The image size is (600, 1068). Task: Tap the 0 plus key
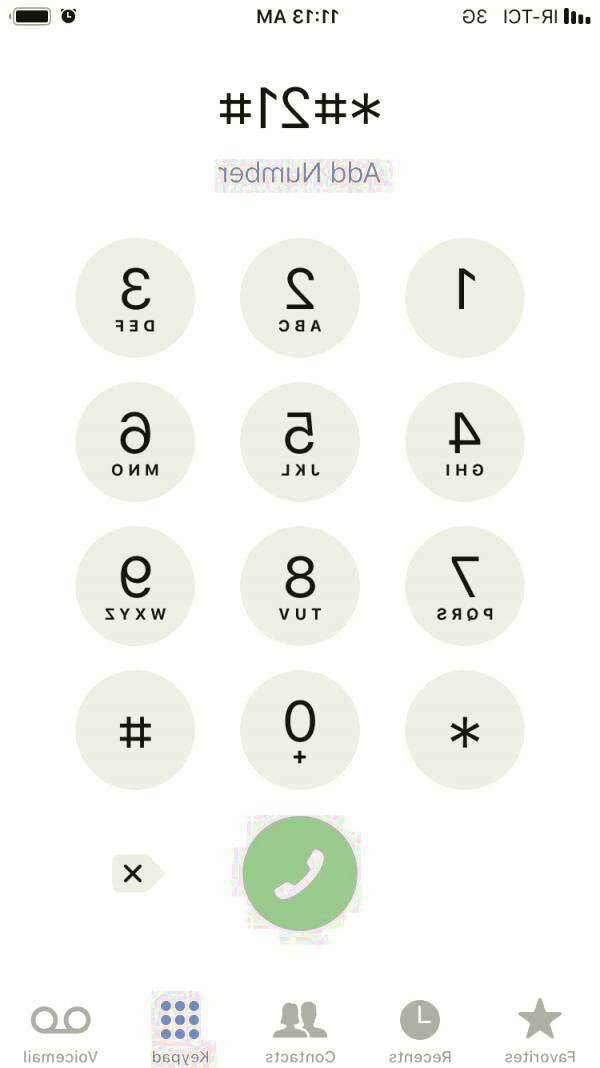click(x=300, y=729)
